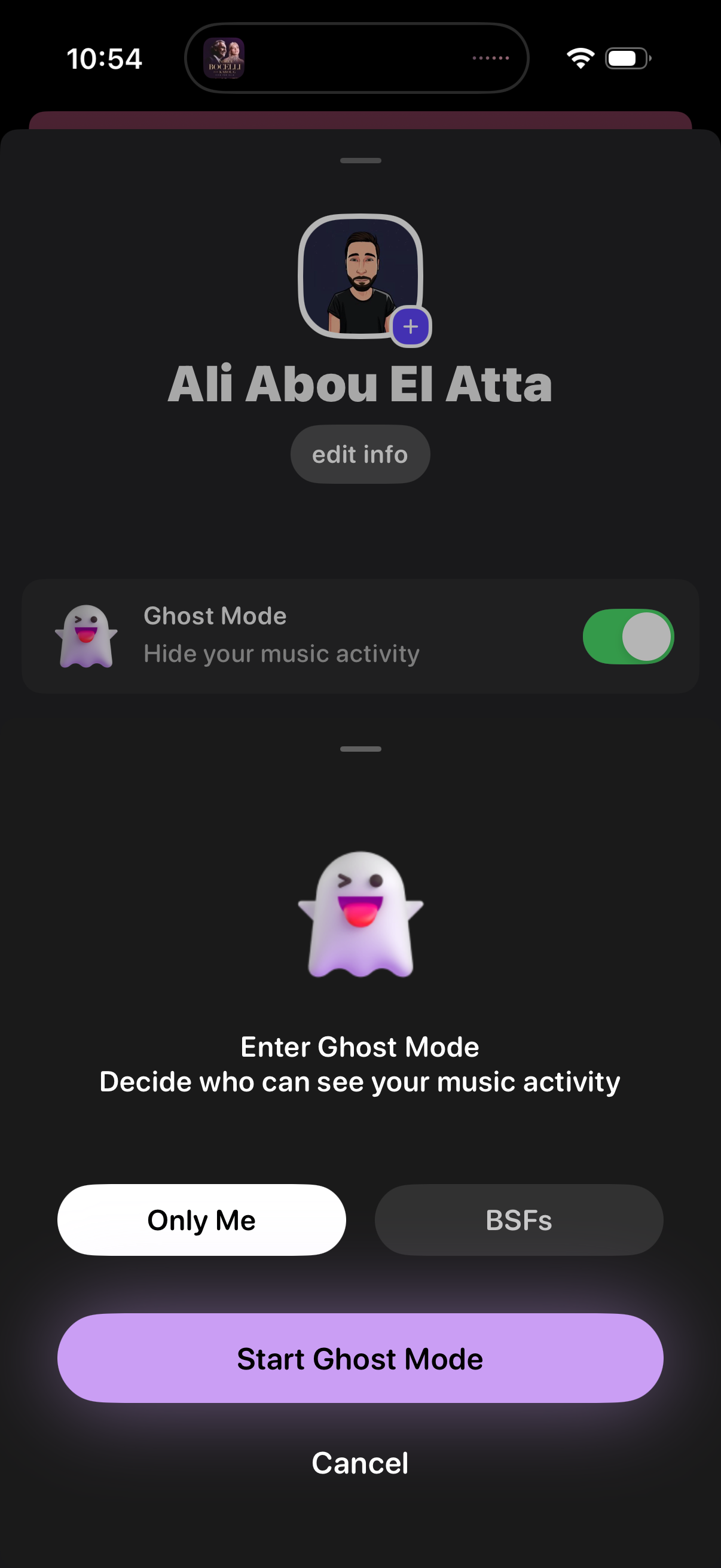Toggle the Ghost Mode switch
Image resolution: width=721 pixels, height=1568 pixels.
[x=628, y=637]
